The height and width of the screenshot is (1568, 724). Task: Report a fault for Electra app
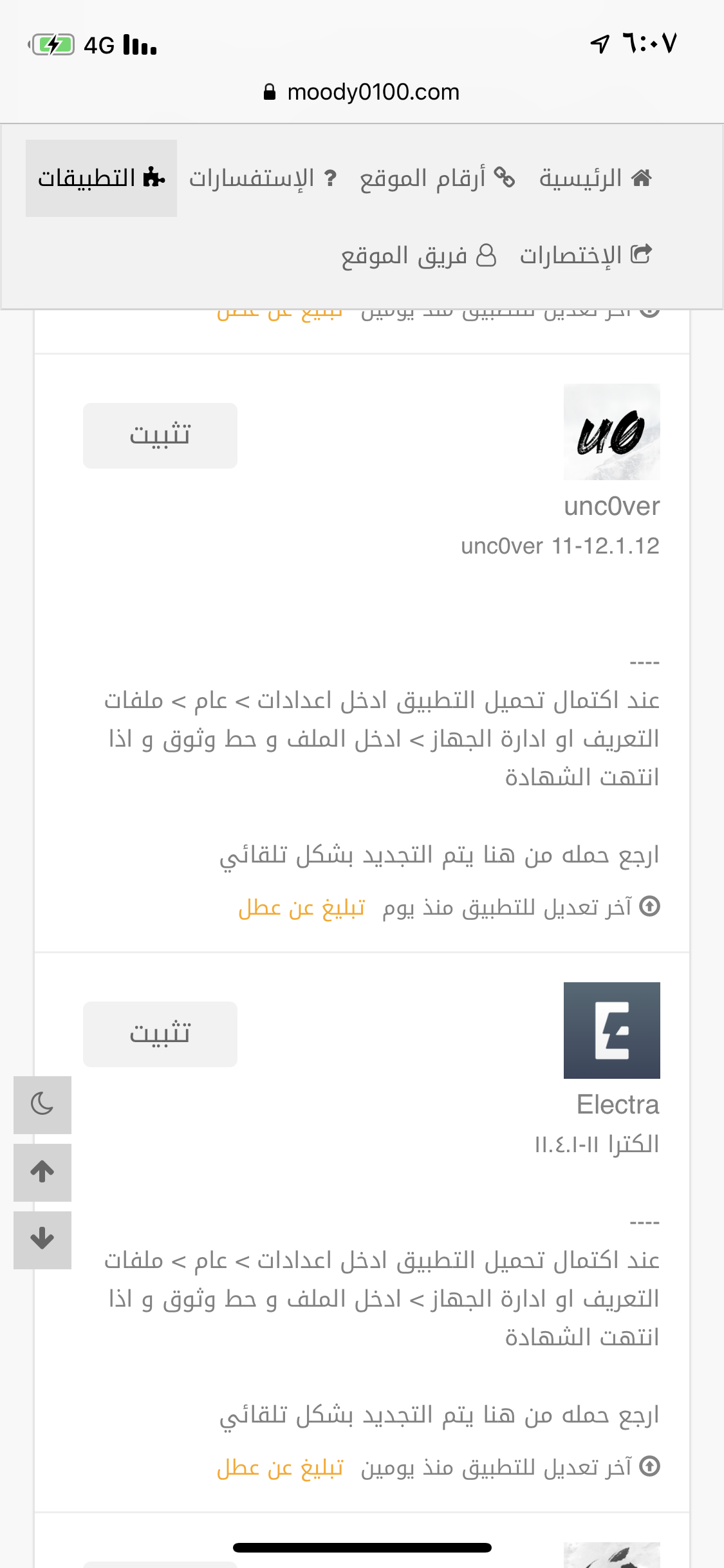pyautogui.click(x=280, y=1467)
